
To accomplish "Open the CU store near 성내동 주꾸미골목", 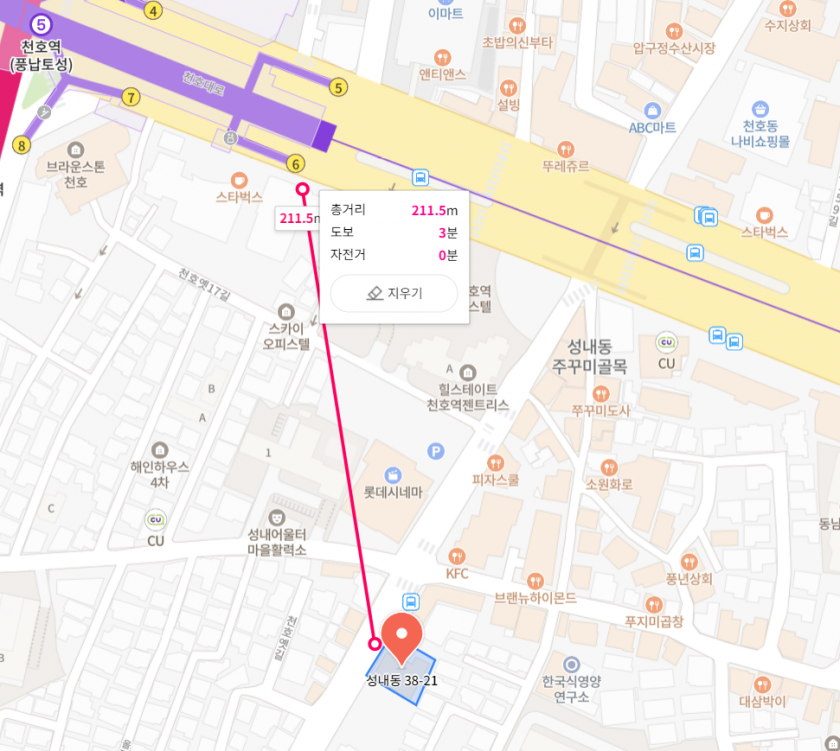I will click(x=666, y=343).
